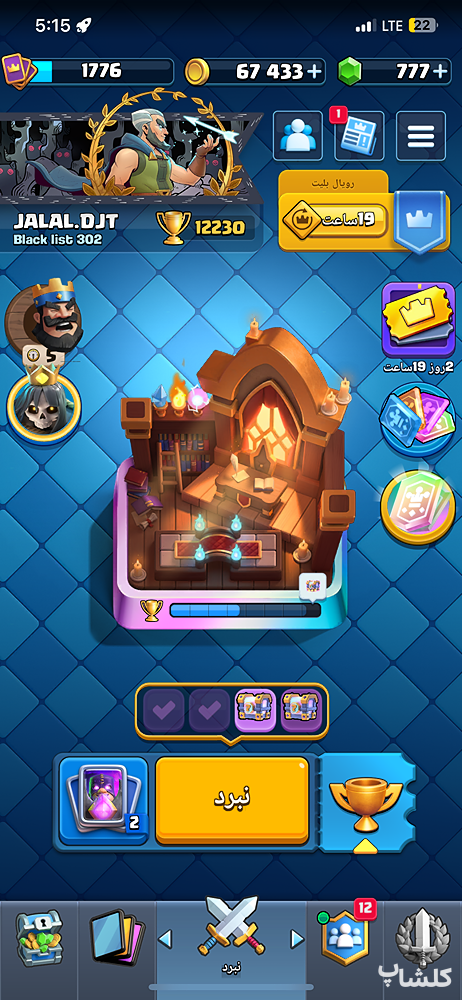Open the golden ticket event icon

418,321
